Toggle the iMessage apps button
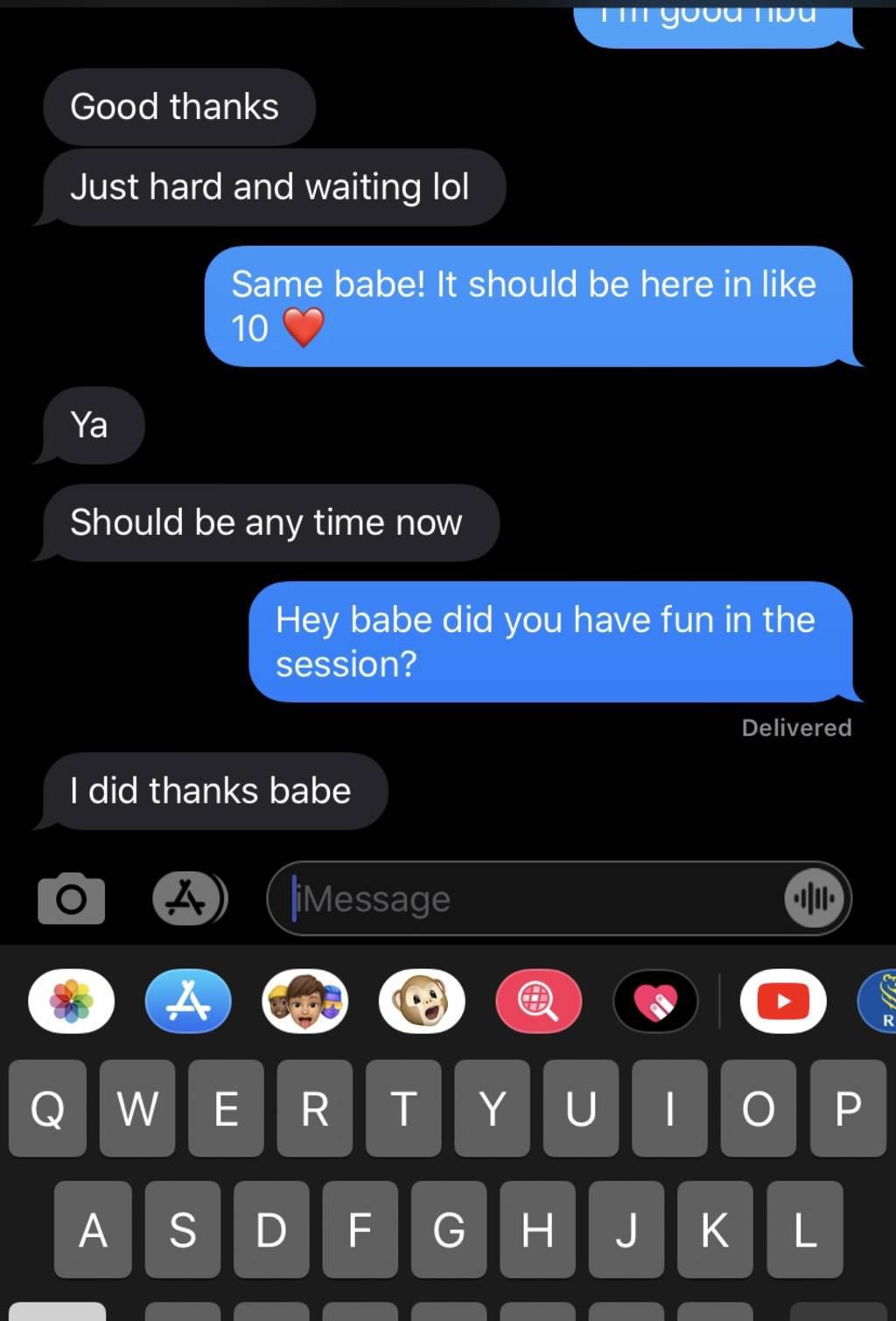Screen dimensions: 896x1321 click(189, 898)
